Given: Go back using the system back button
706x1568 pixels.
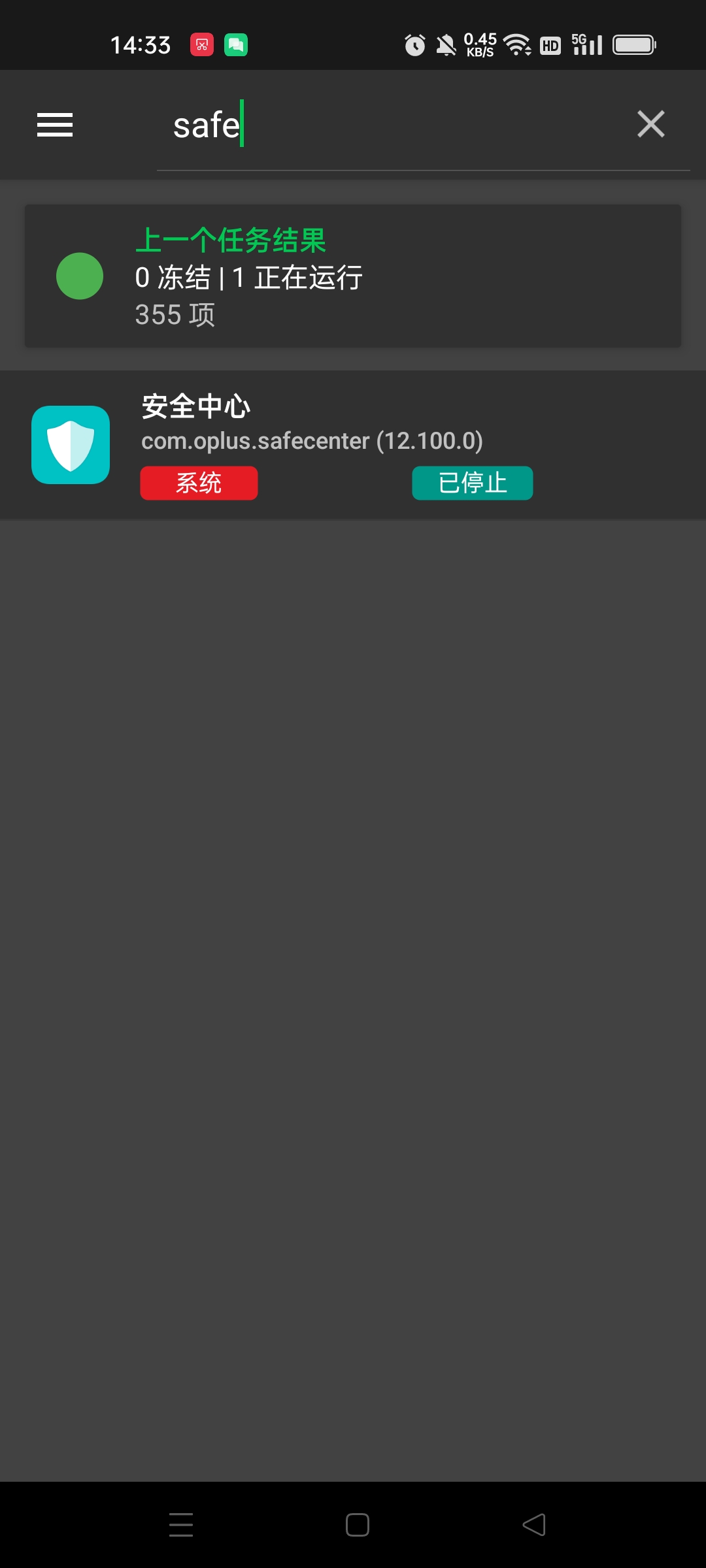Looking at the screenshot, I should coord(534,1525).
